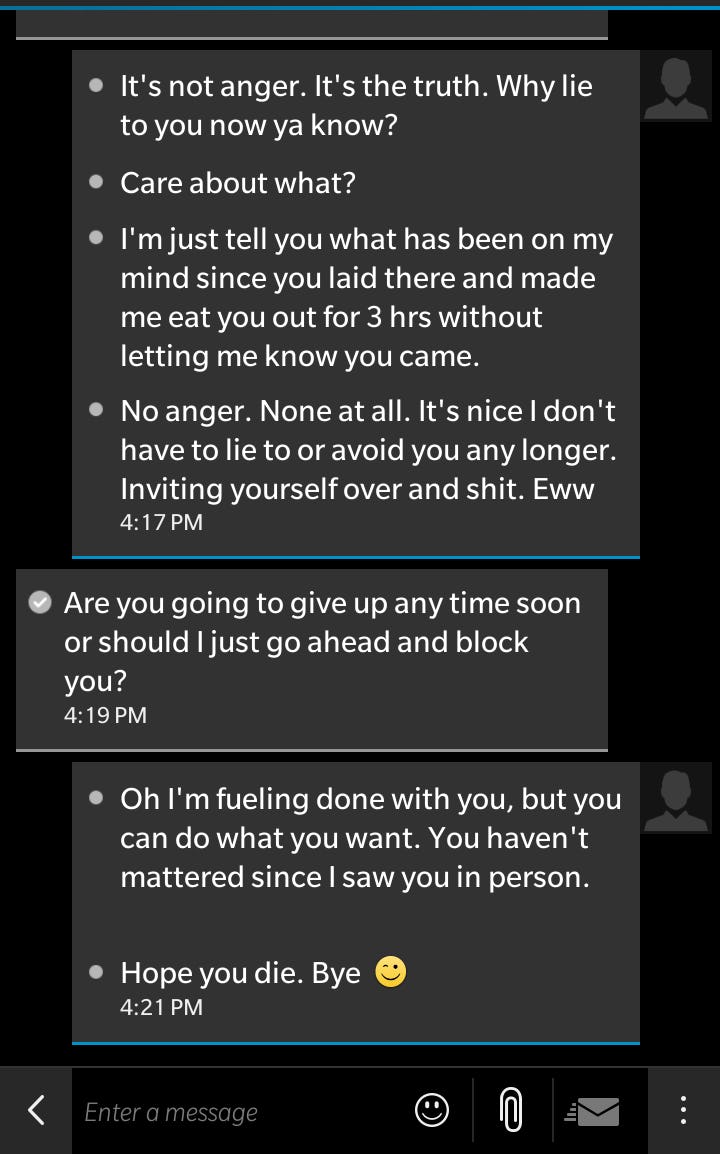The width and height of the screenshot is (720, 1154).
Task: Open the three-dot overflow menu
Action: coord(683,1110)
